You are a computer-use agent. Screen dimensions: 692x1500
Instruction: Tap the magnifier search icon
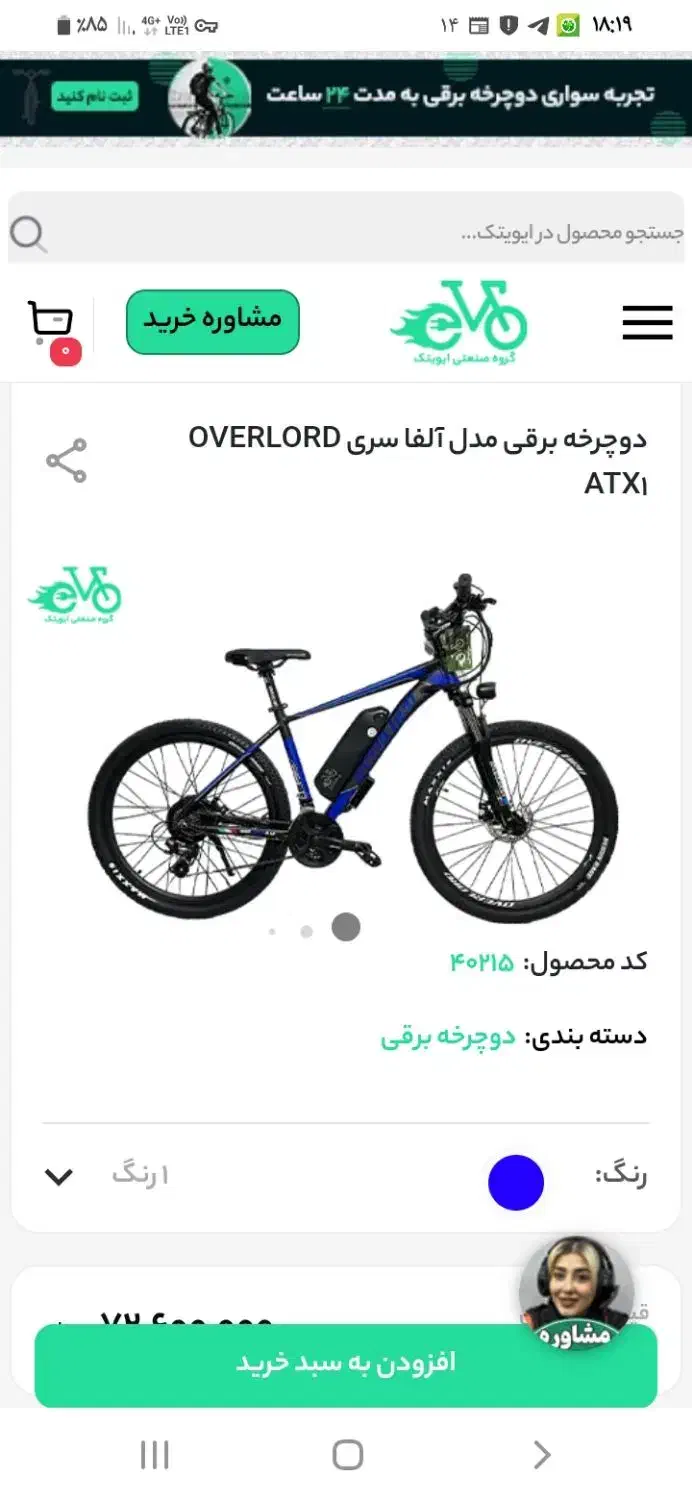click(x=29, y=234)
